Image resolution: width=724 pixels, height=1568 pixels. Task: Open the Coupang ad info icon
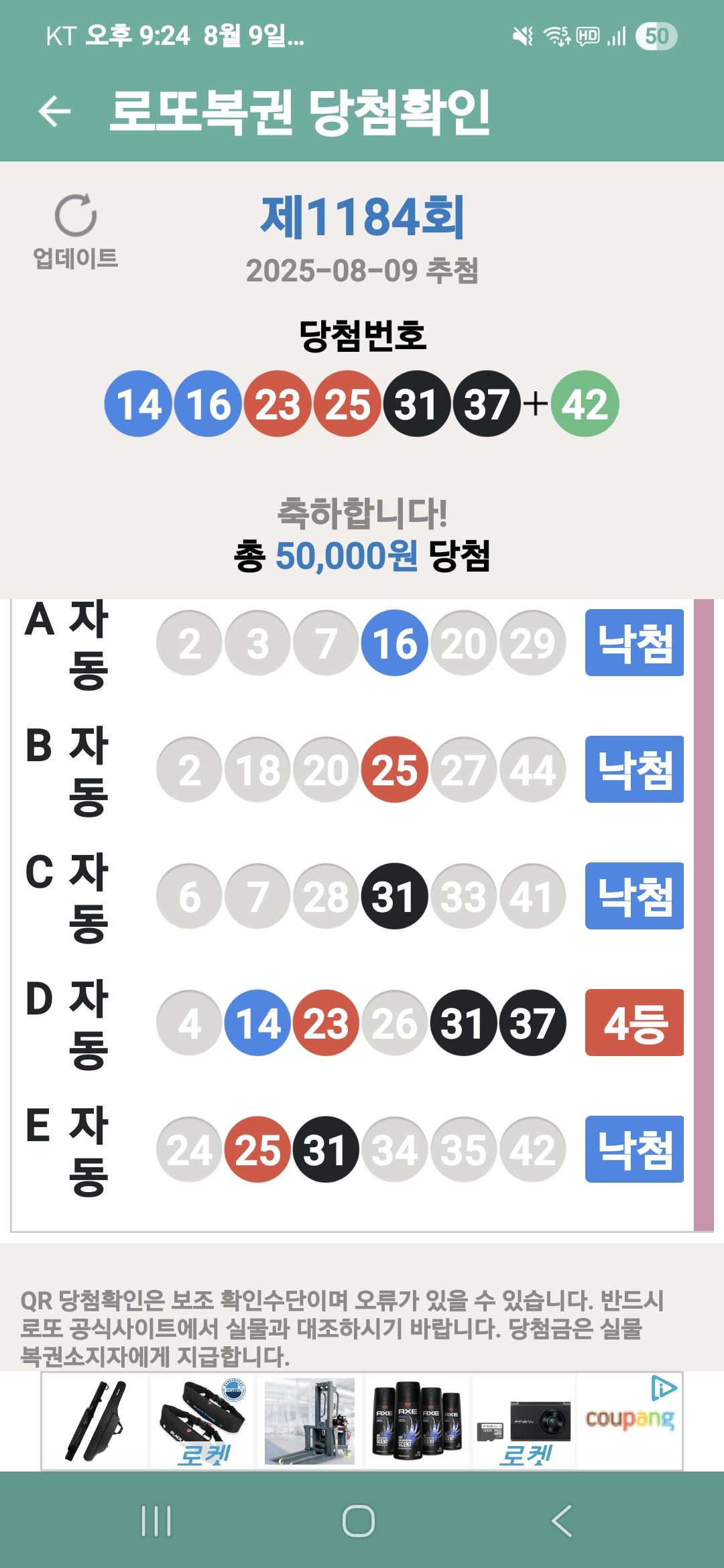(663, 1387)
